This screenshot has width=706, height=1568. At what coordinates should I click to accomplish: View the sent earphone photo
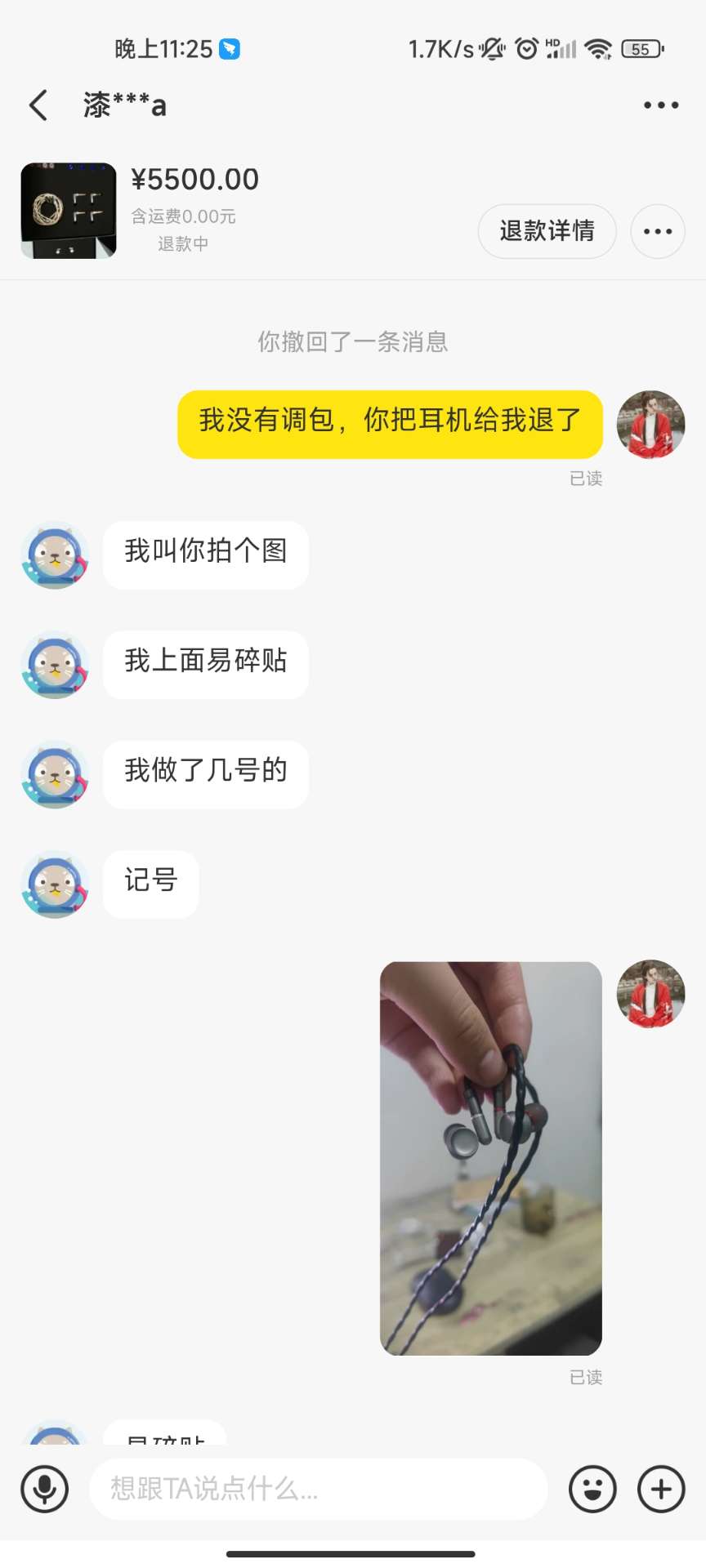click(490, 1158)
